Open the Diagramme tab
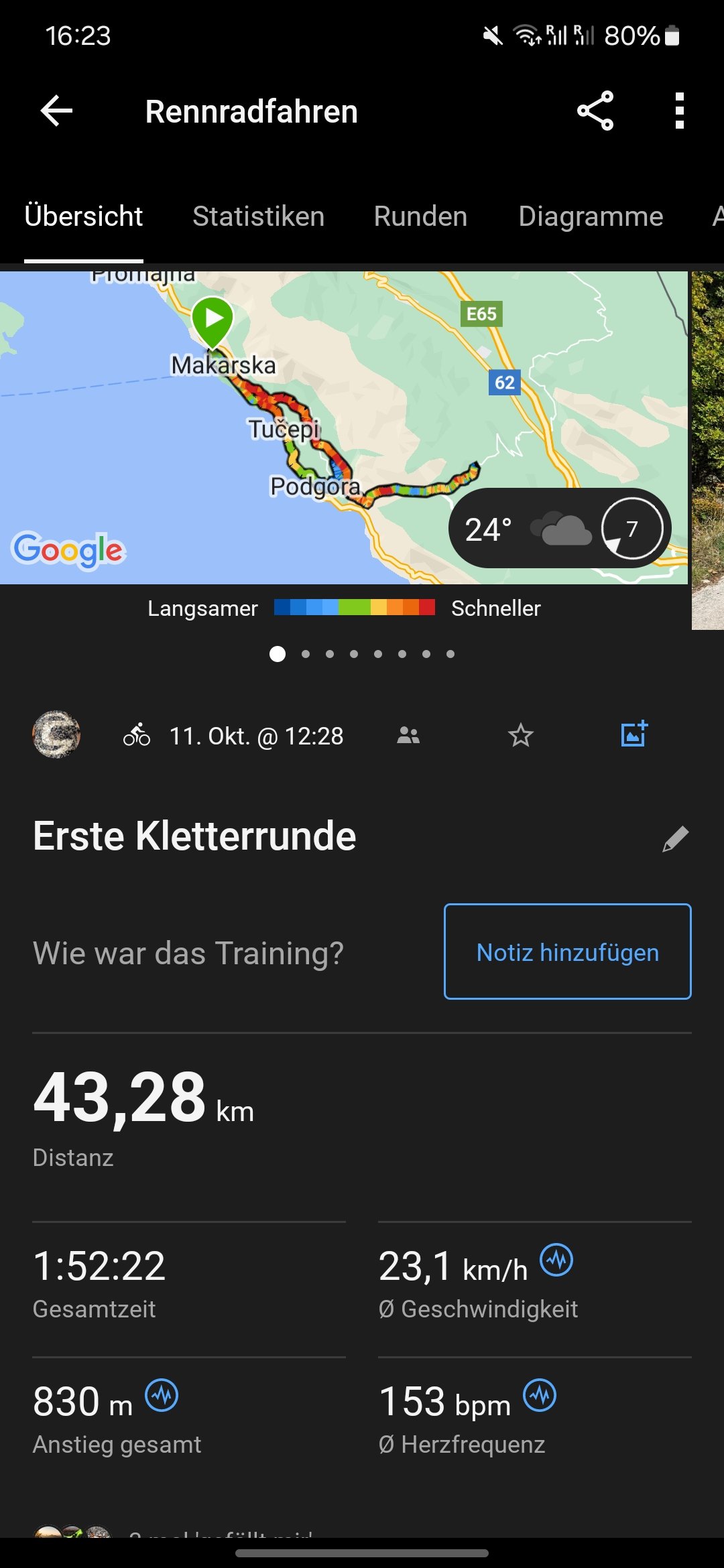 tap(591, 216)
